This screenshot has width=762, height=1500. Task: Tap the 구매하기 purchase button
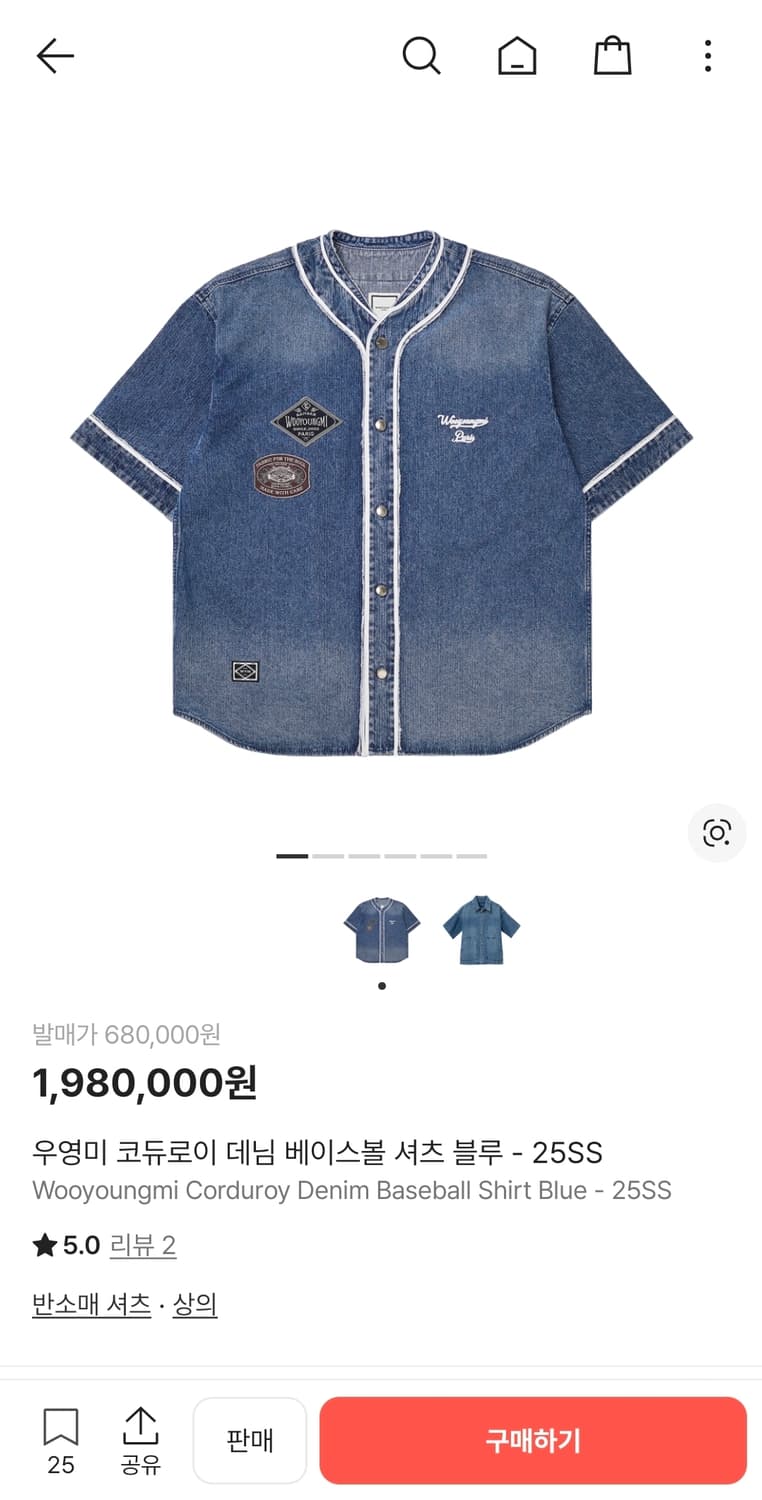click(534, 1440)
